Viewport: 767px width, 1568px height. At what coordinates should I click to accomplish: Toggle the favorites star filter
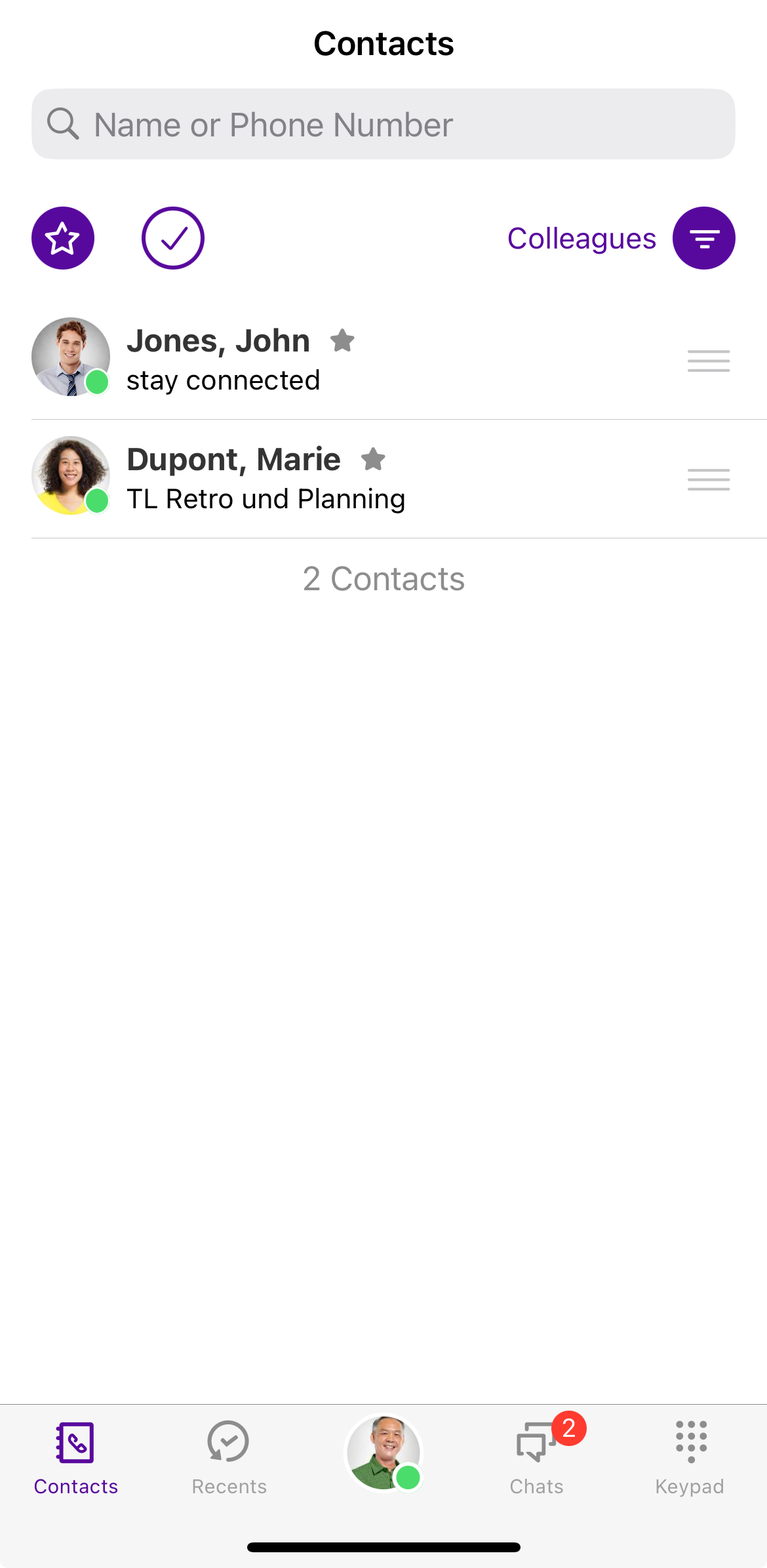[63, 238]
